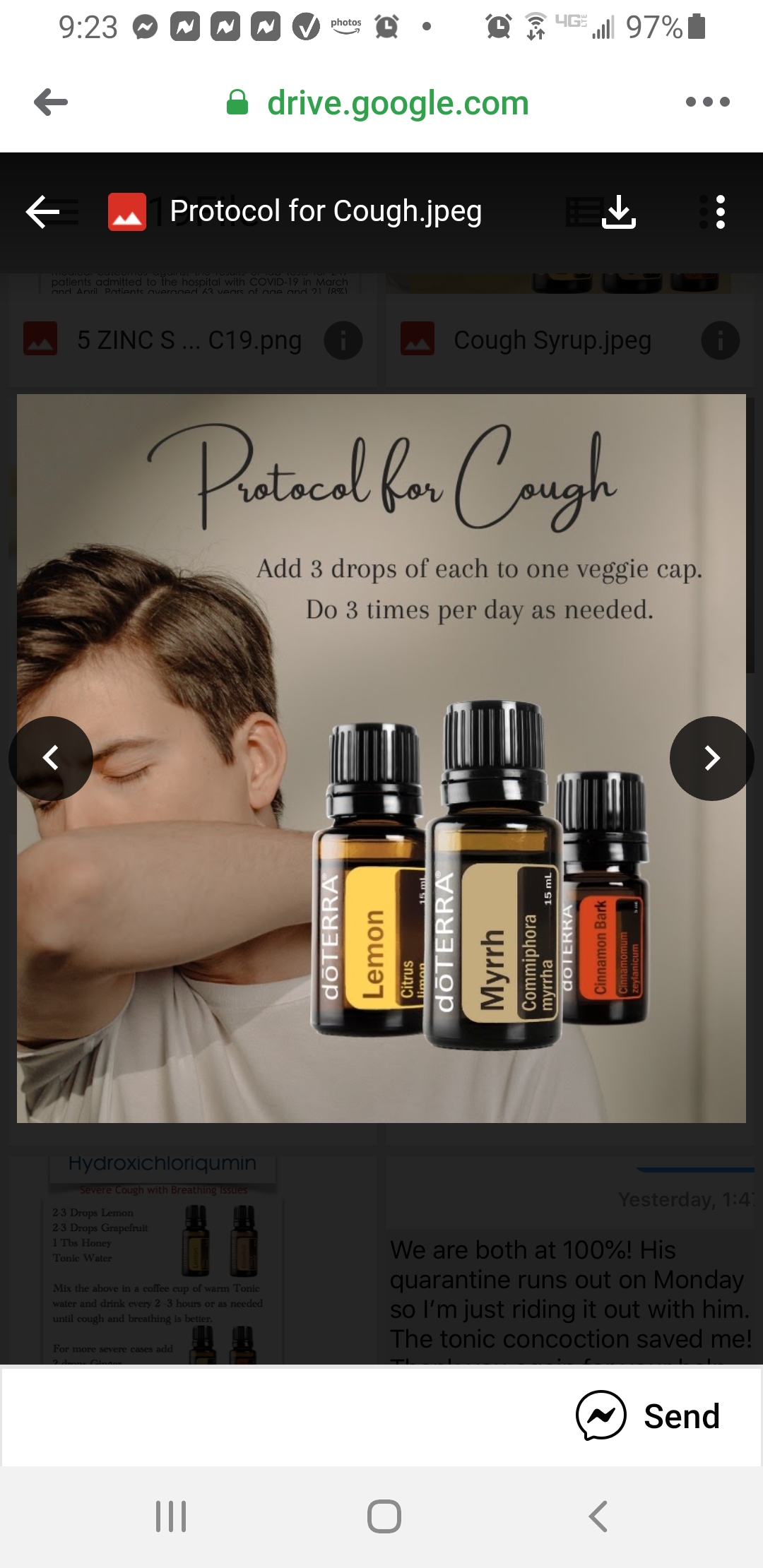763x1568 pixels.
Task: Go to the system home screen
Action: tap(384, 1516)
